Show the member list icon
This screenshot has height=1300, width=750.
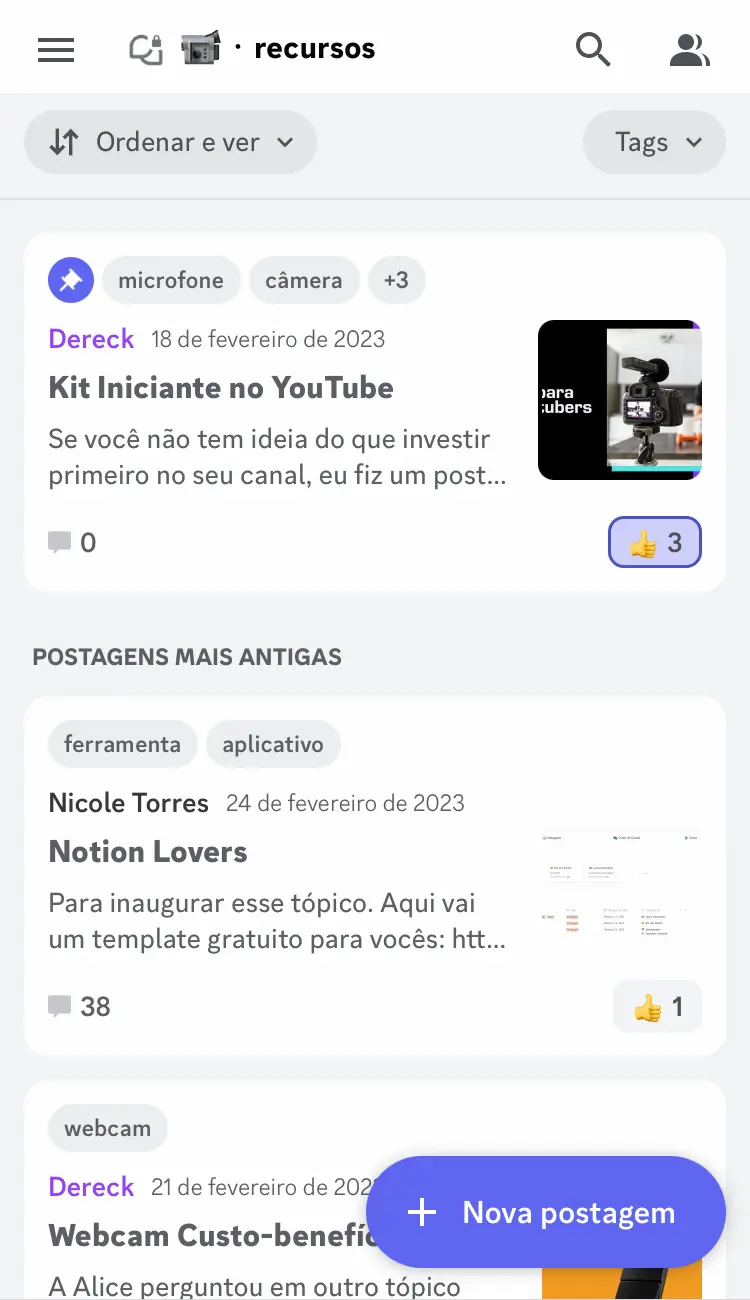click(689, 49)
